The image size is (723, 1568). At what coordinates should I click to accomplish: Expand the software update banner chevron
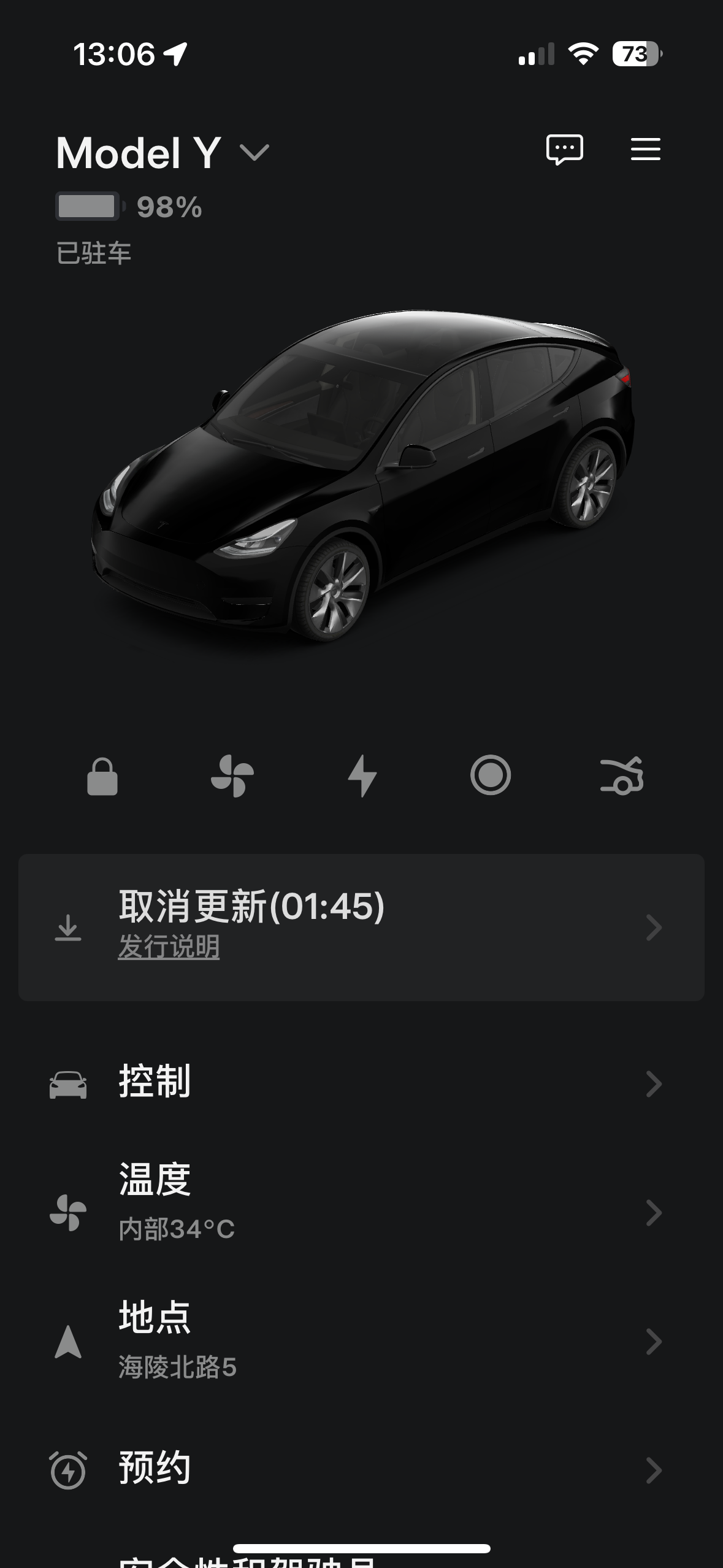[653, 929]
